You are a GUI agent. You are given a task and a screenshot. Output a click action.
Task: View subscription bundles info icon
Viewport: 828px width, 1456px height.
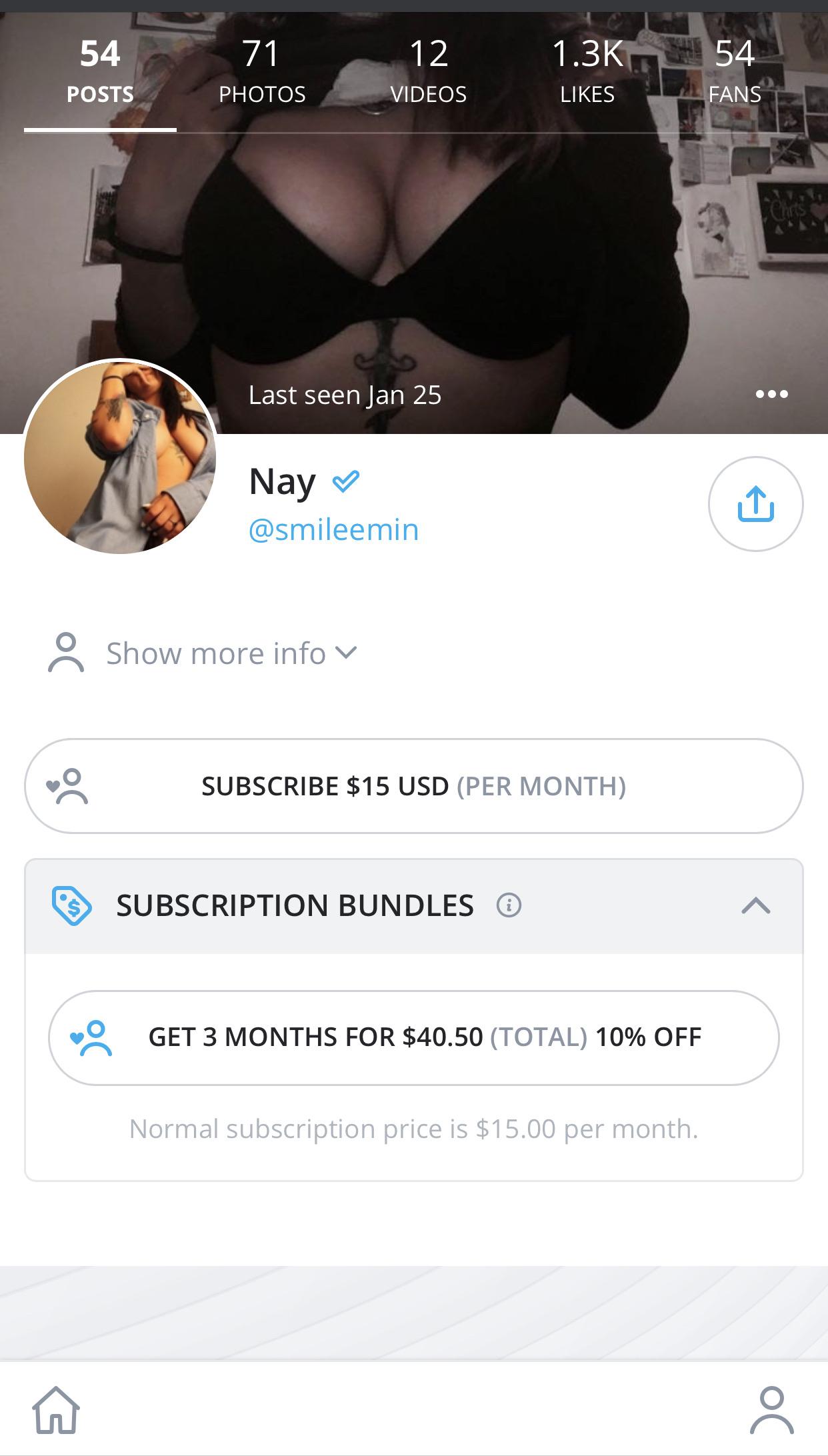click(509, 905)
